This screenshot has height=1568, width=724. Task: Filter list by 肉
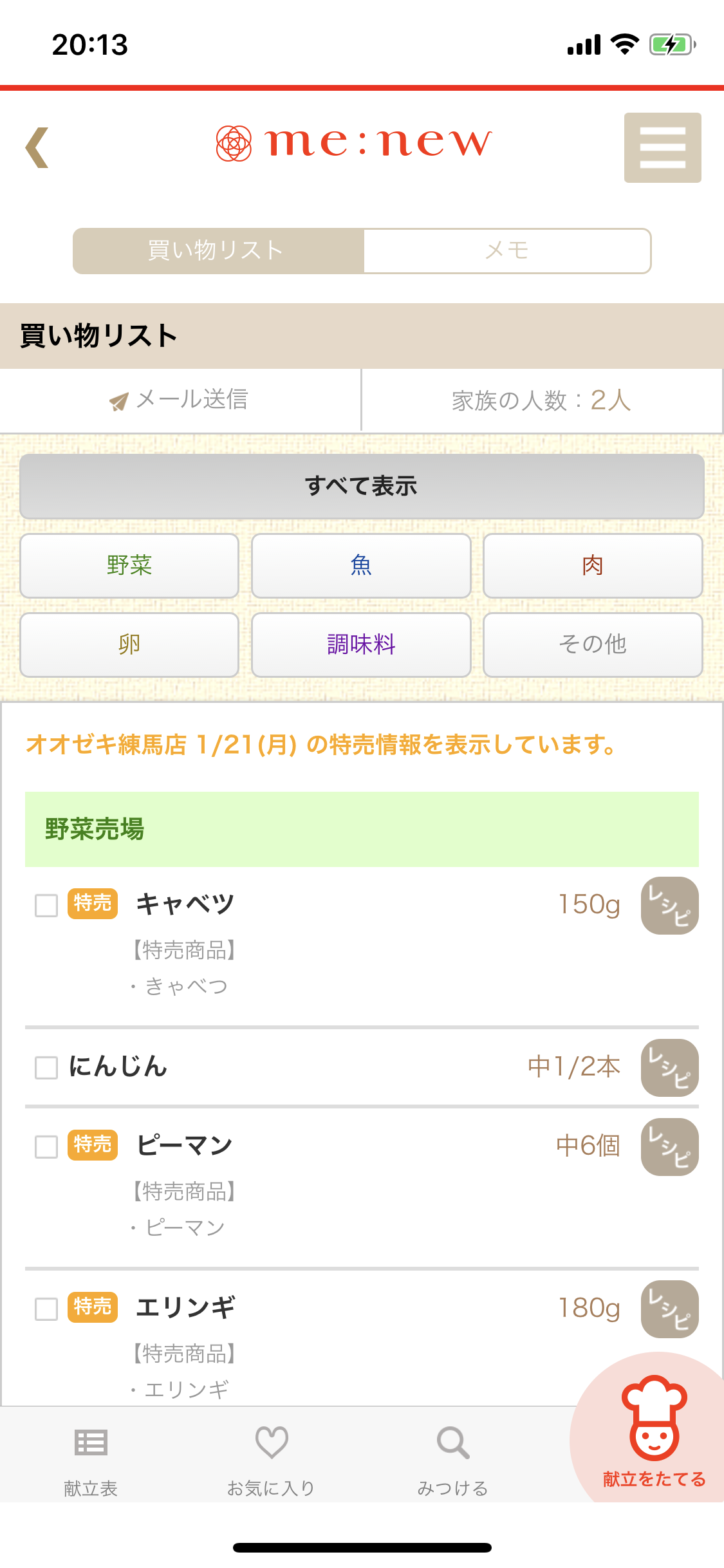593,565
